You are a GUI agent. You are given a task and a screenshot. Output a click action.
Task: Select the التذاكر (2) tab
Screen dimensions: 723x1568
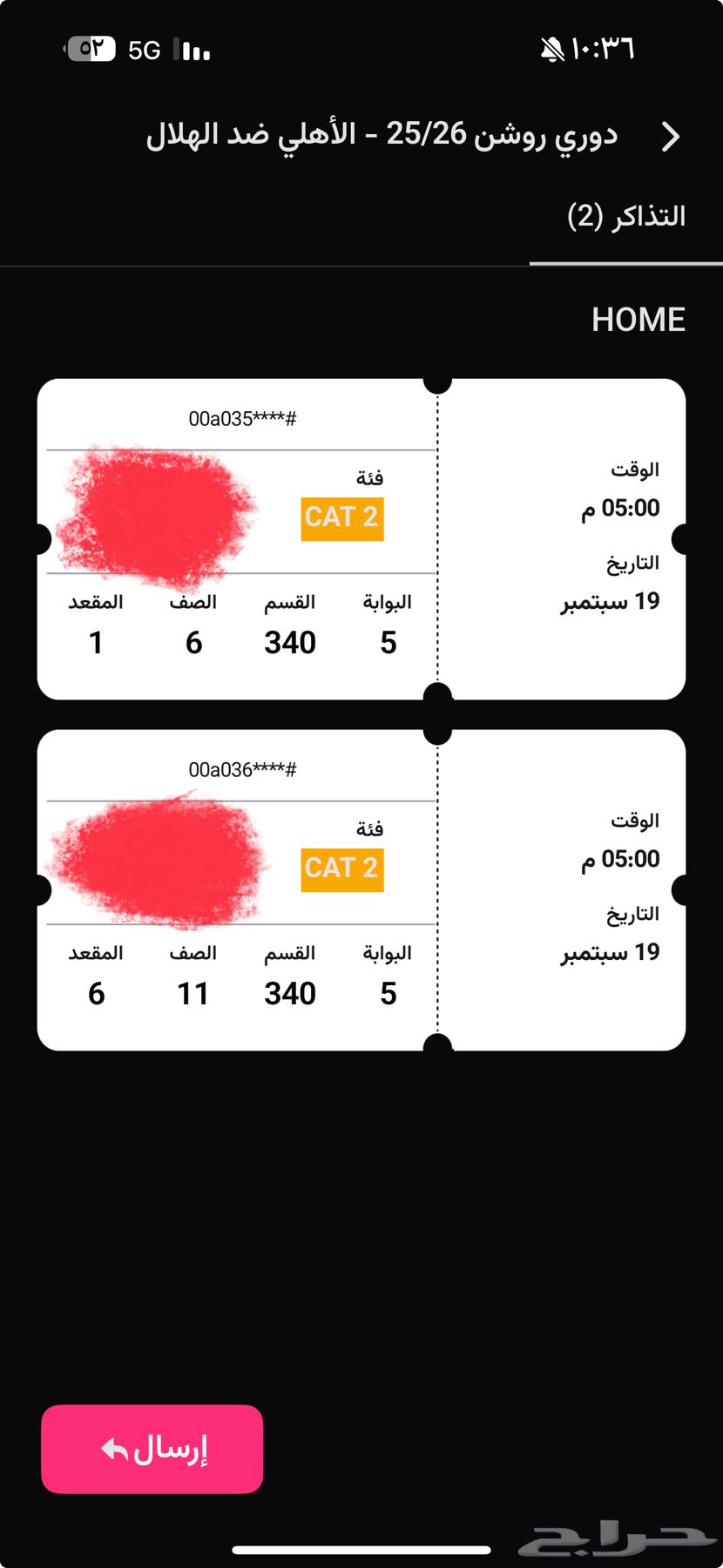point(625,215)
